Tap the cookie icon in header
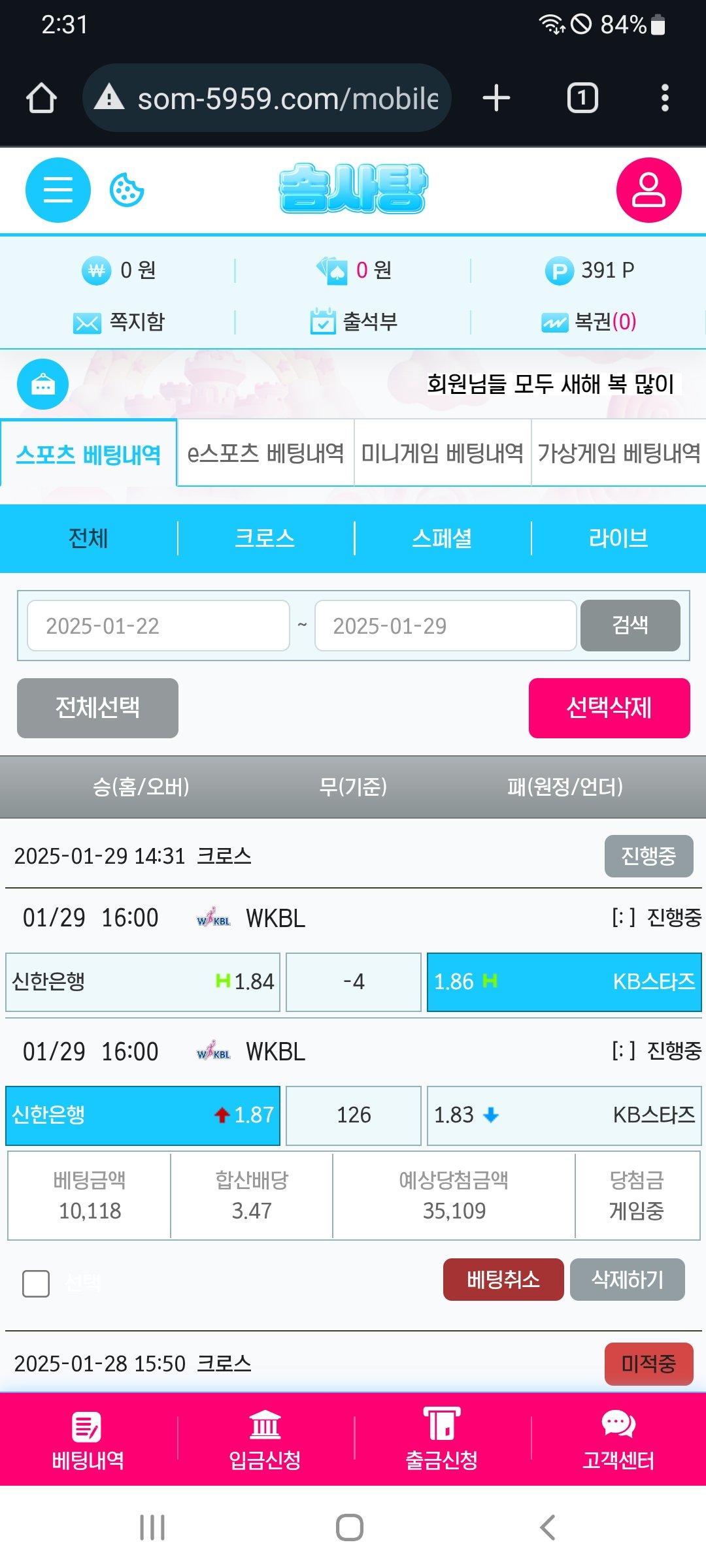The image size is (706, 1568). click(x=127, y=190)
